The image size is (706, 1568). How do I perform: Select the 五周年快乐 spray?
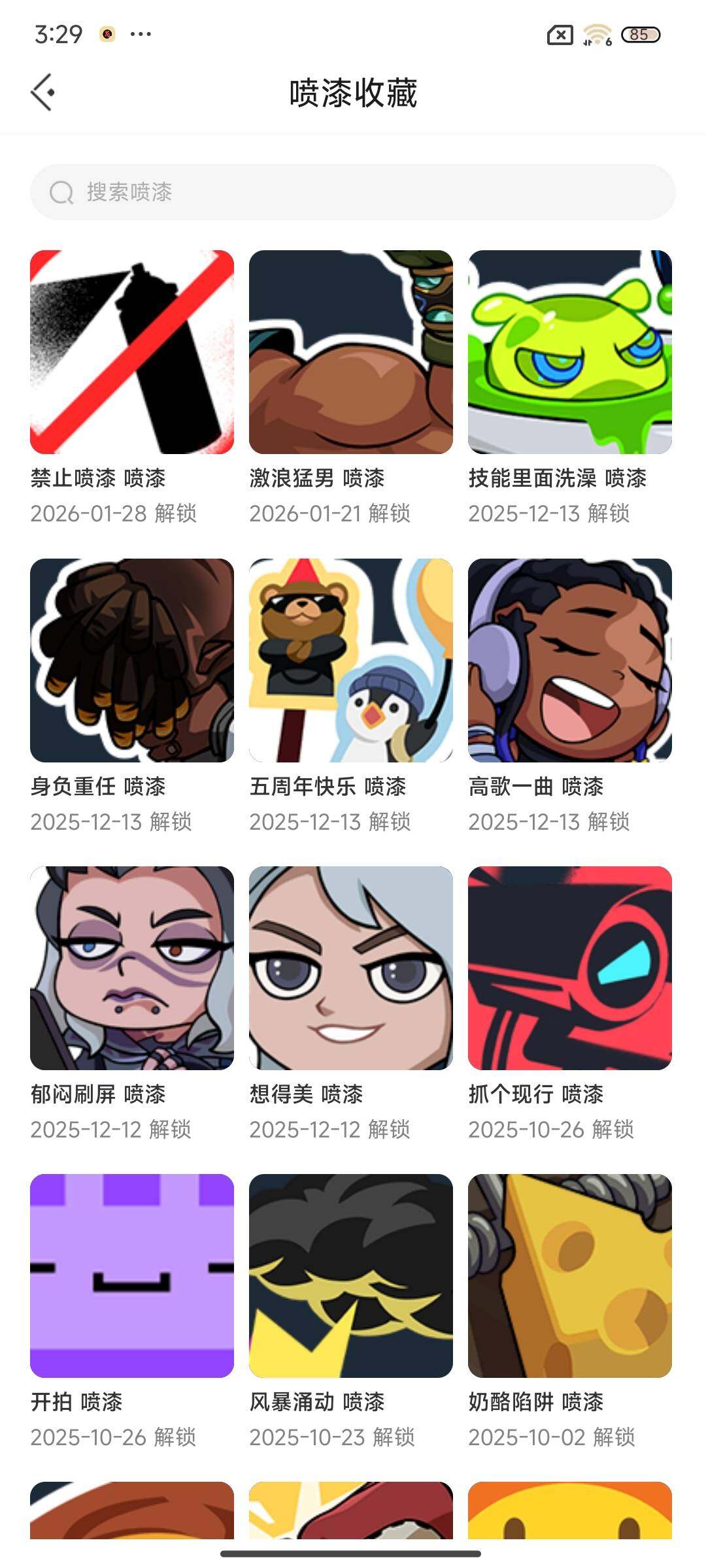pyautogui.click(x=351, y=660)
